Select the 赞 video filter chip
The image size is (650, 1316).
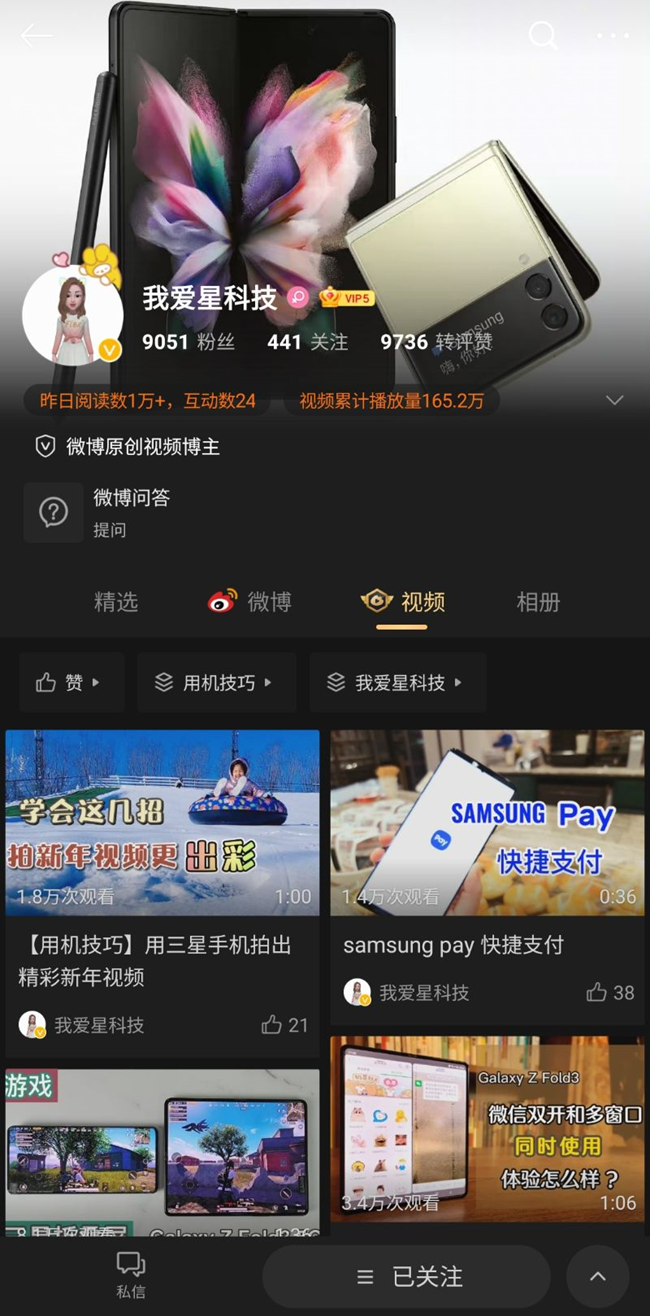[71, 682]
